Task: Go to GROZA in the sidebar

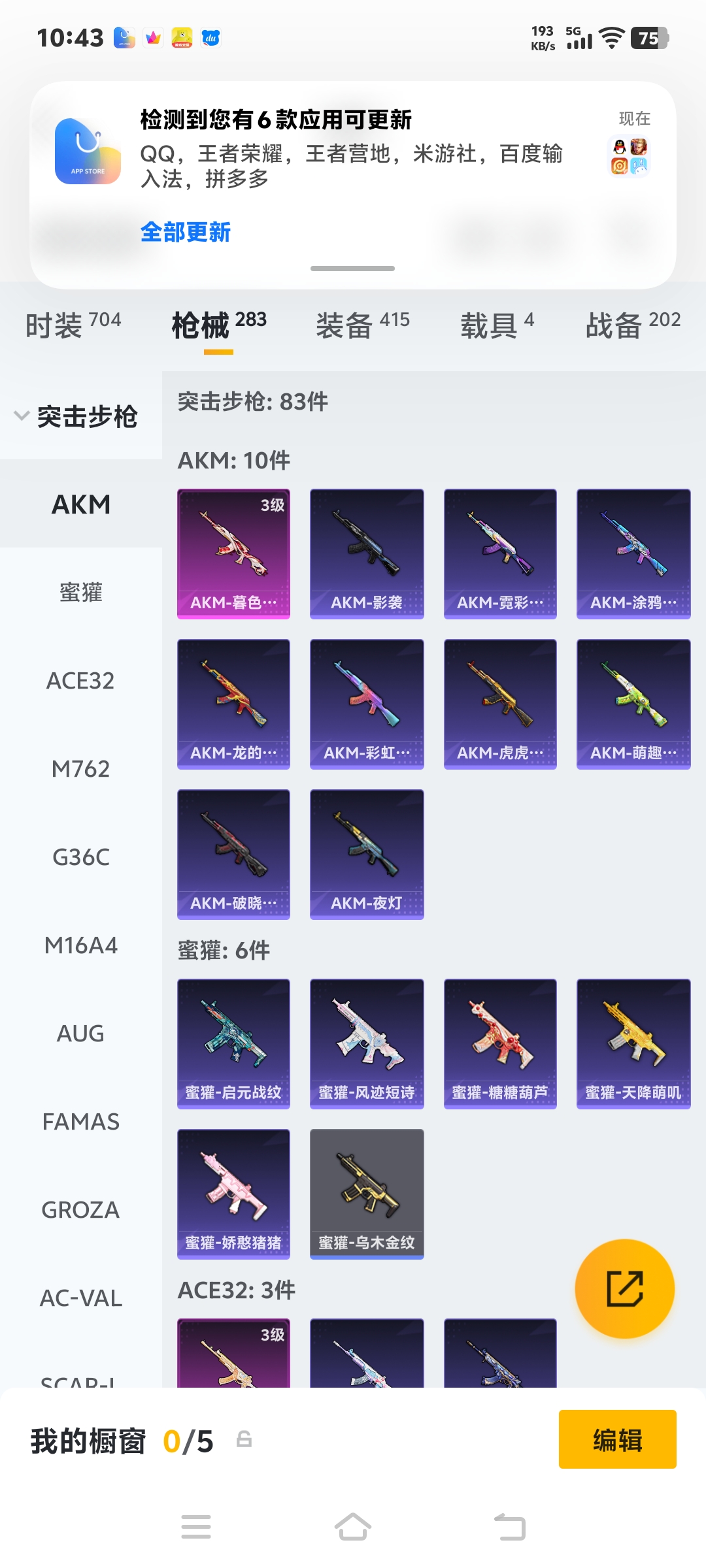Action: [80, 1210]
